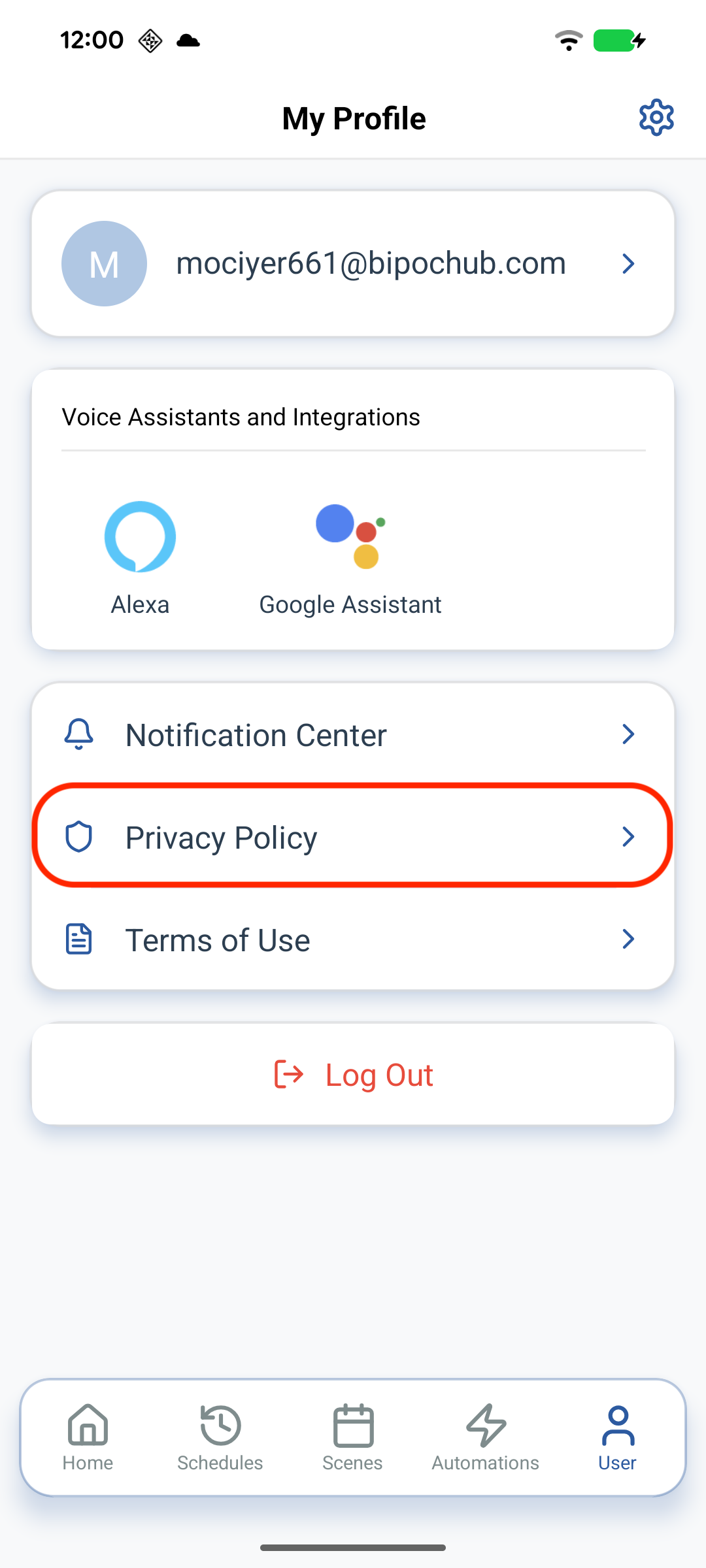This screenshot has width=706, height=1568.
Task: Open Terms of Use
Action: coord(353,939)
